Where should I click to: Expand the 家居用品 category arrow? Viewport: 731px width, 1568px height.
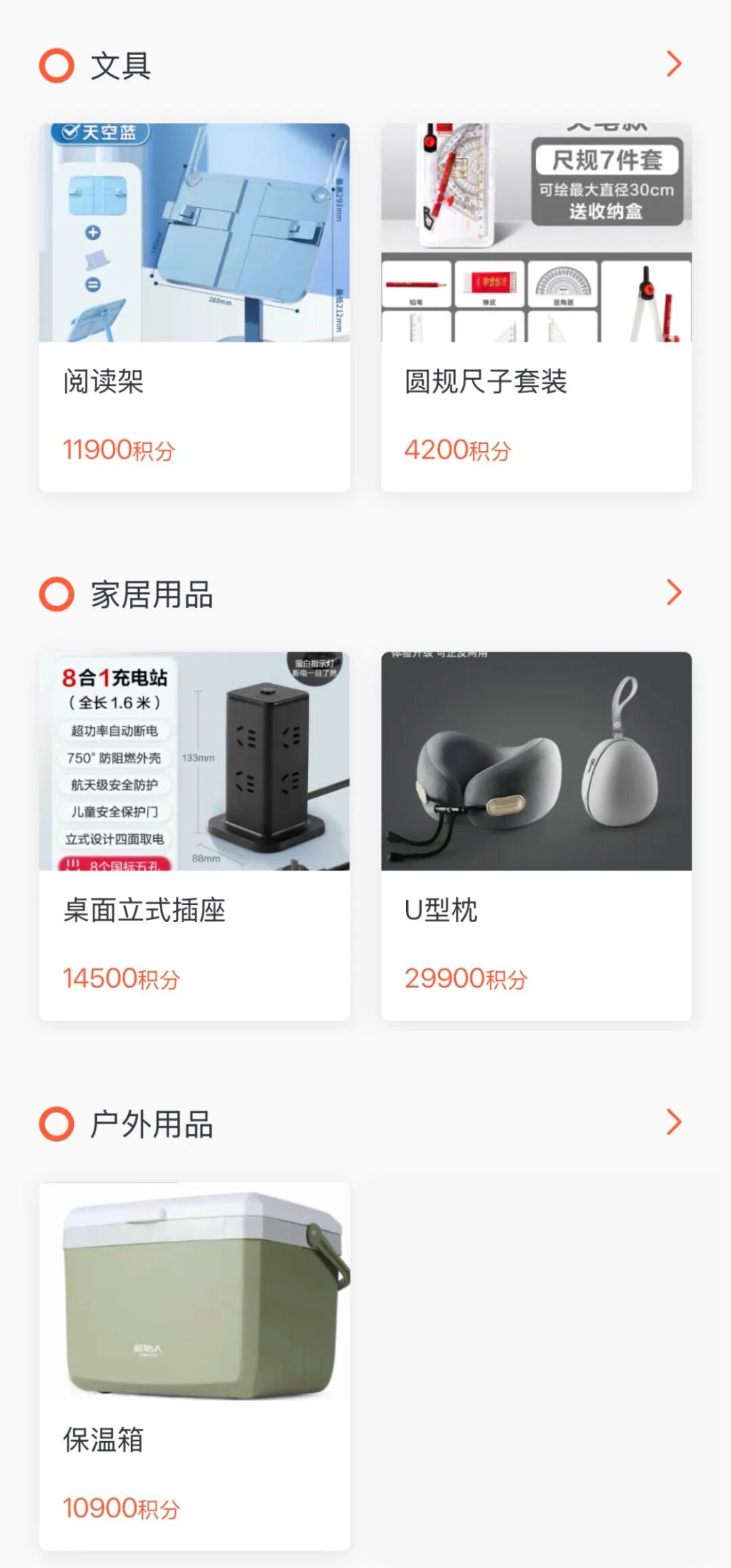click(x=673, y=593)
